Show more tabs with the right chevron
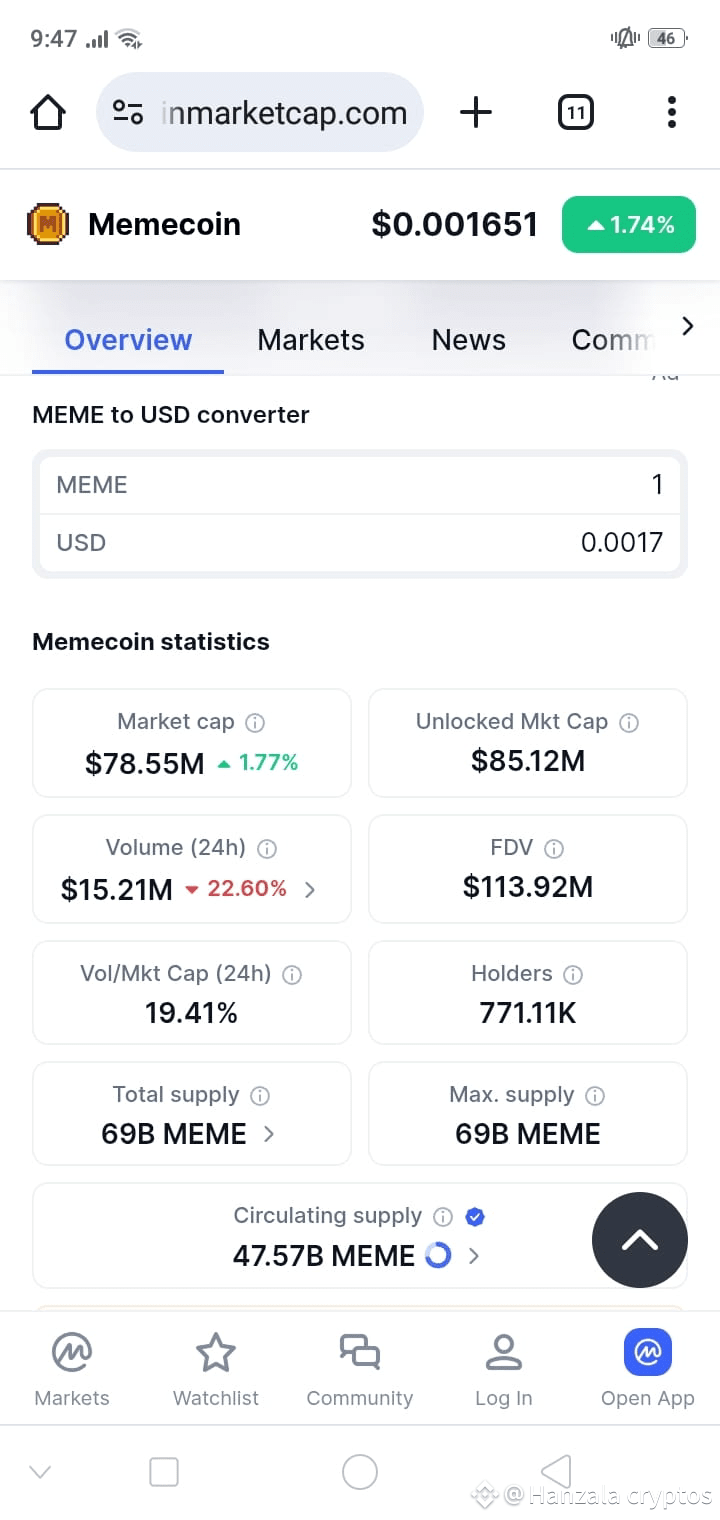720x1520 pixels. (x=687, y=326)
